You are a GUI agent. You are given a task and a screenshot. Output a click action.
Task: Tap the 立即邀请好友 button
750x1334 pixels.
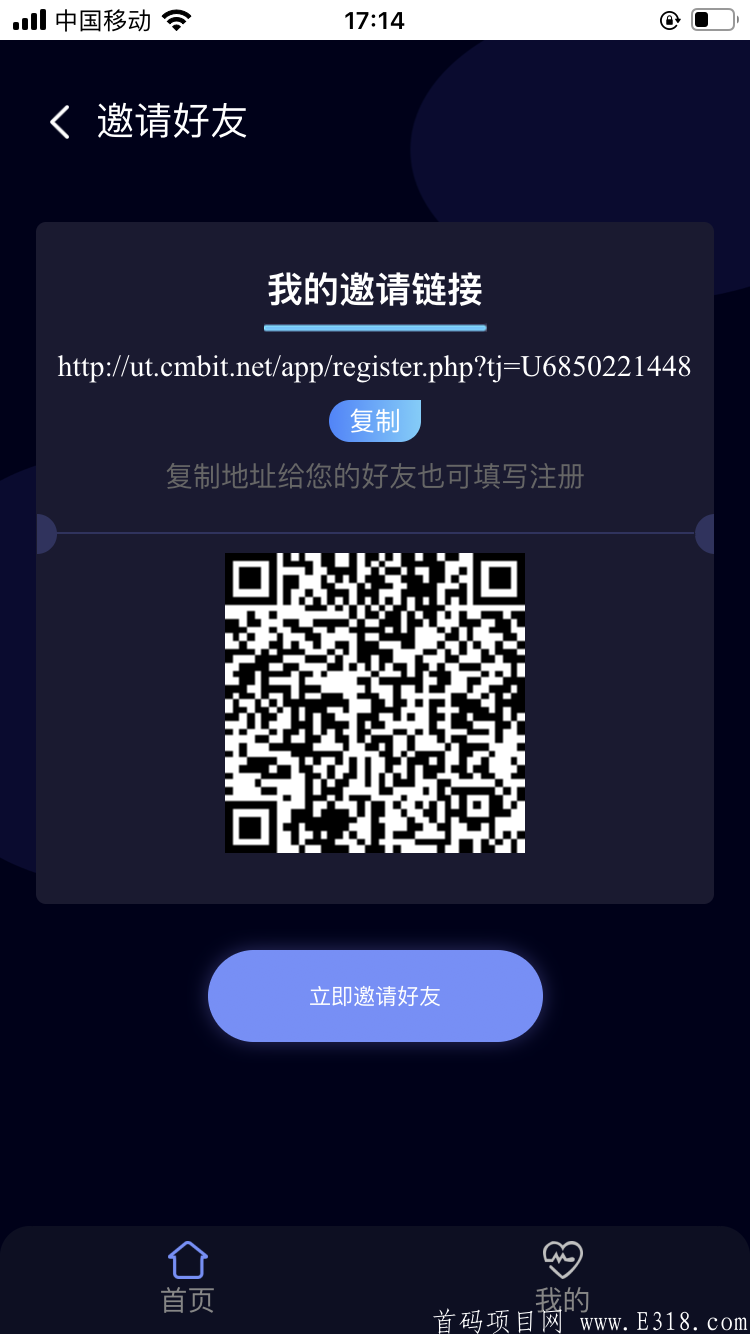pos(375,996)
